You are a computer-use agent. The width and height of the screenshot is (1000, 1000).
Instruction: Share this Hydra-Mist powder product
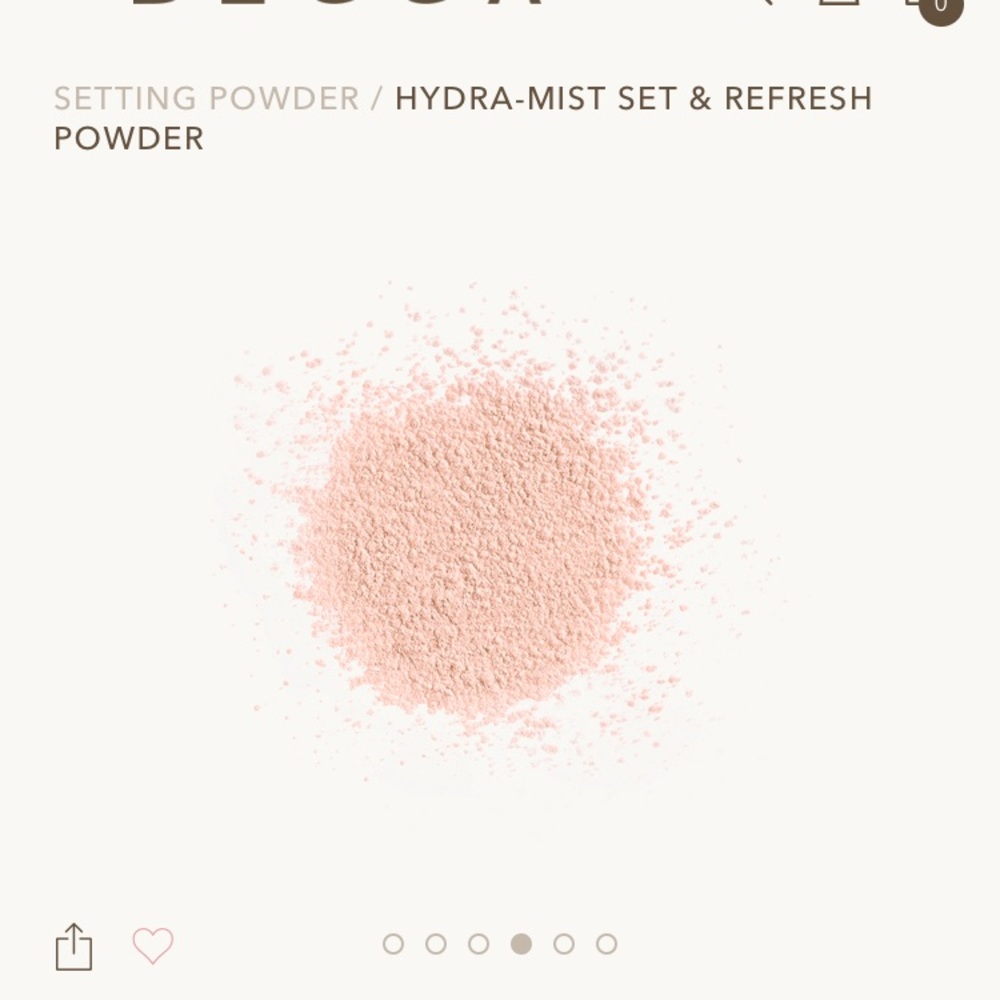click(x=73, y=946)
